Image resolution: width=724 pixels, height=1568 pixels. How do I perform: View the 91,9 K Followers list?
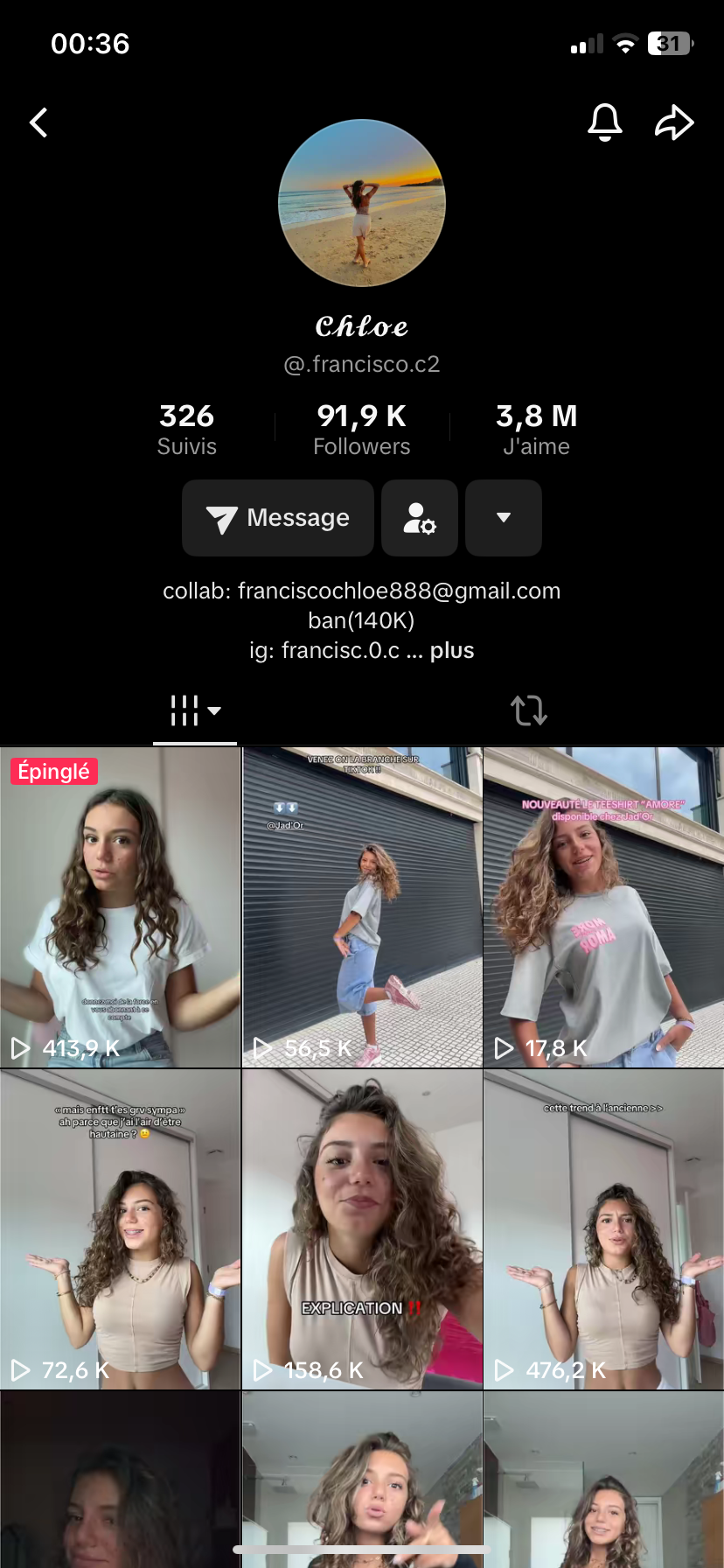(x=362, y=429)
